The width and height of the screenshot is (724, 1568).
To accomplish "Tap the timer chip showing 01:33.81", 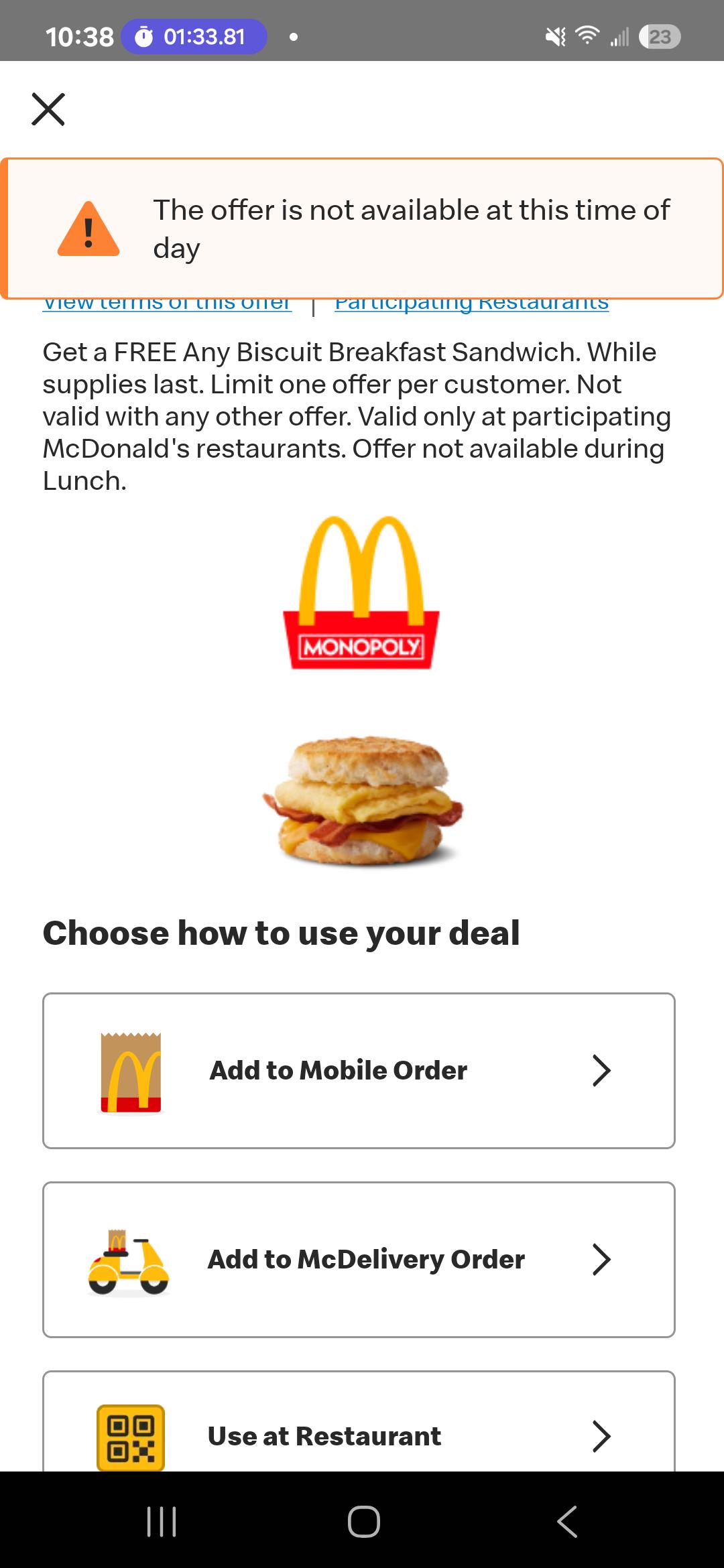I will [x=194, y=37].
